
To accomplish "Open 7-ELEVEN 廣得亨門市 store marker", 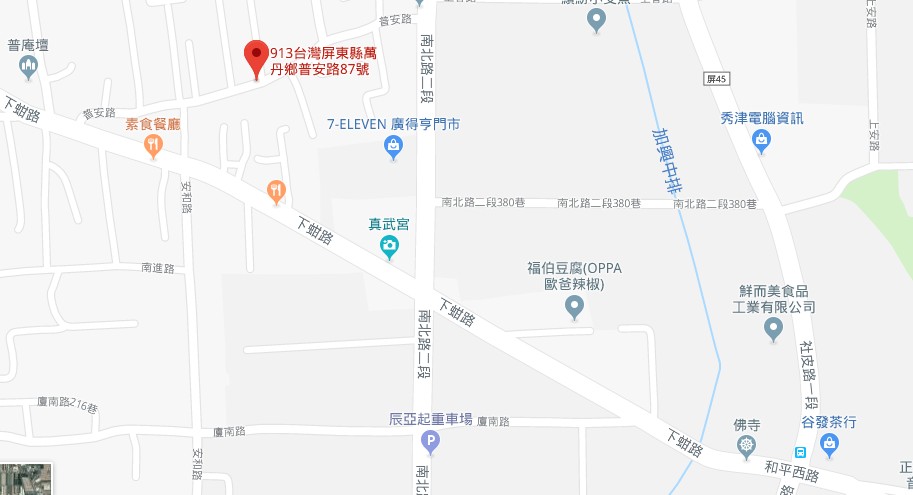I will pyautogui.click(x=394, y=148).
